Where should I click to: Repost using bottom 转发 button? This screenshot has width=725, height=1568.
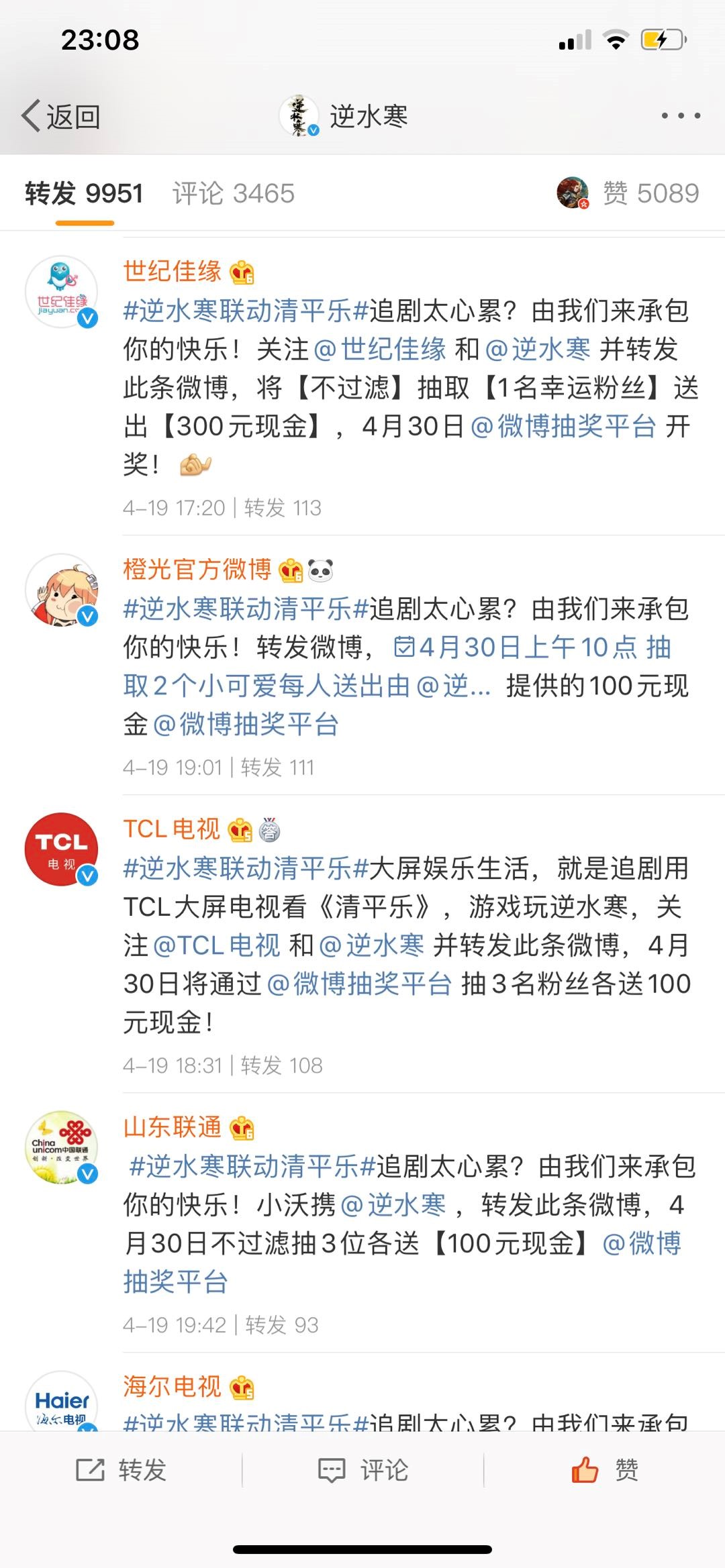tap(121, 1469)
